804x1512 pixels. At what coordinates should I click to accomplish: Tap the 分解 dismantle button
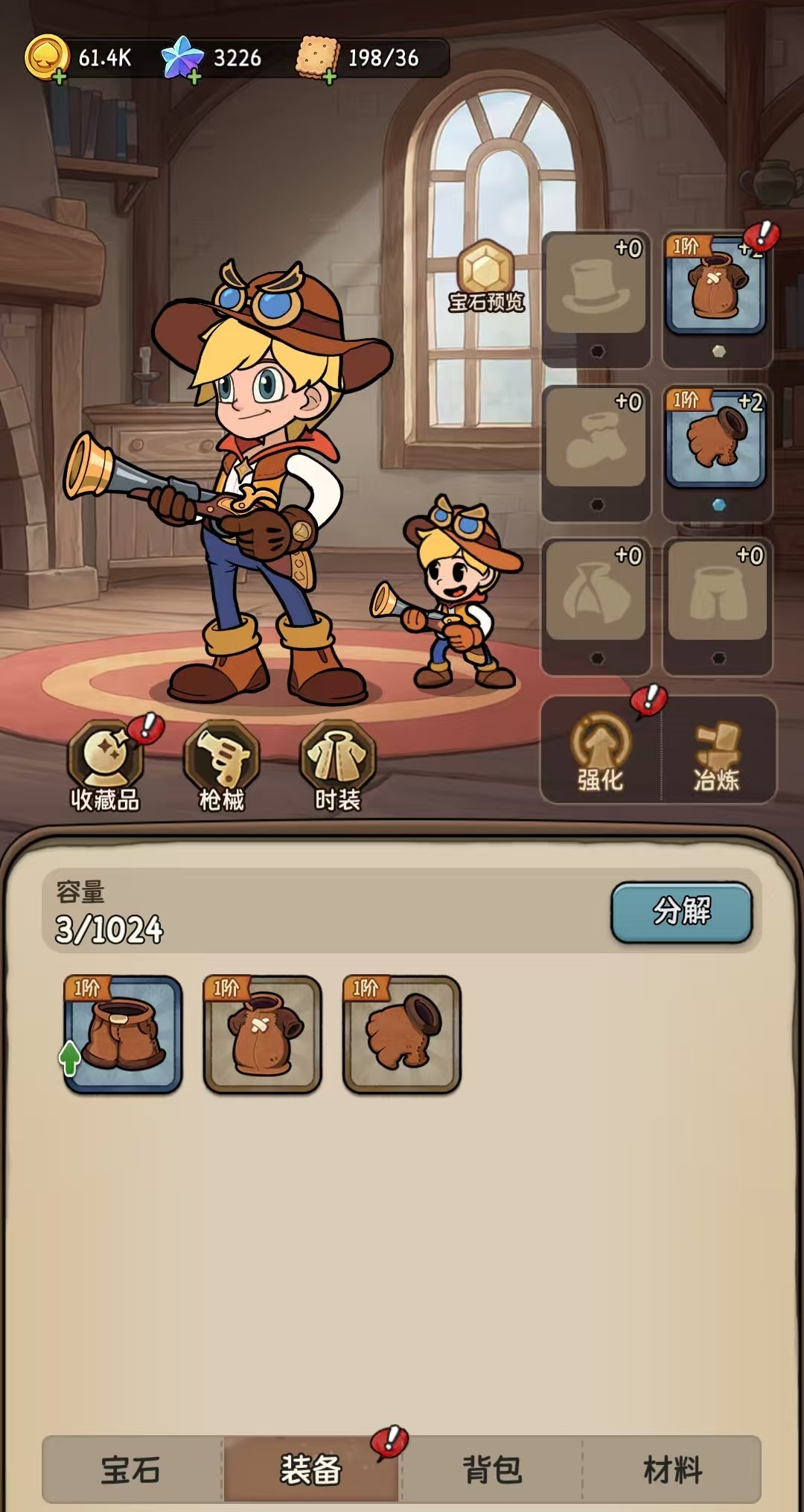tap(681, 912)
